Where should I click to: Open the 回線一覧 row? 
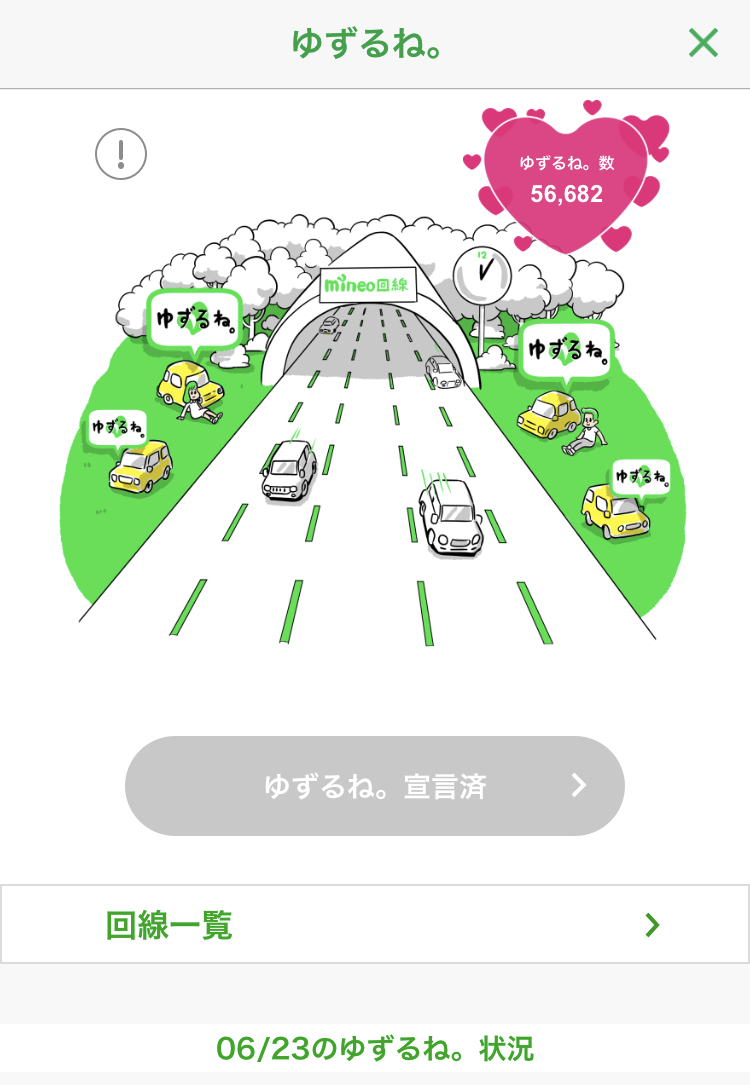click(x=375, y=925)
